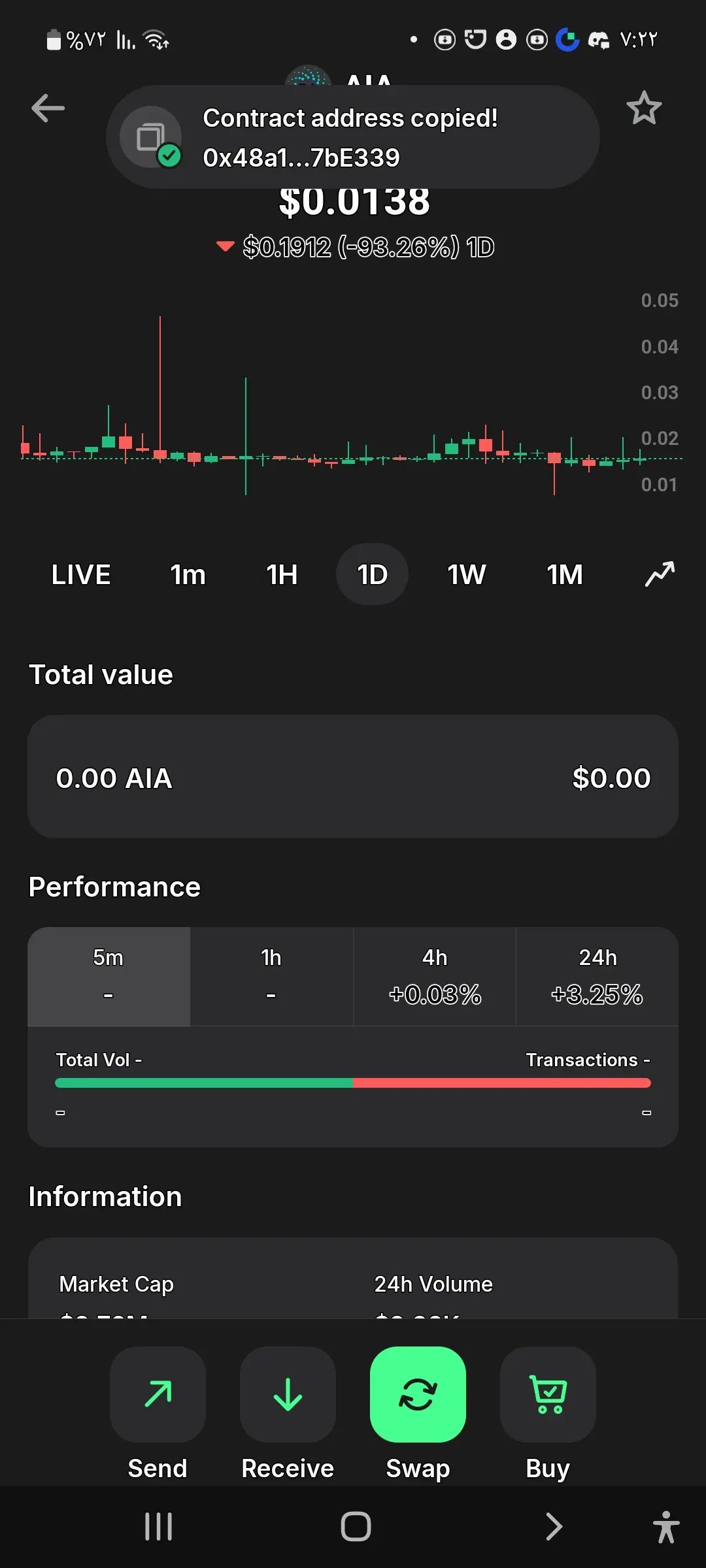This screenshot has height=1568, width=706.
Task: Go back using the top arrow
Action: click(x=48, y=108)
